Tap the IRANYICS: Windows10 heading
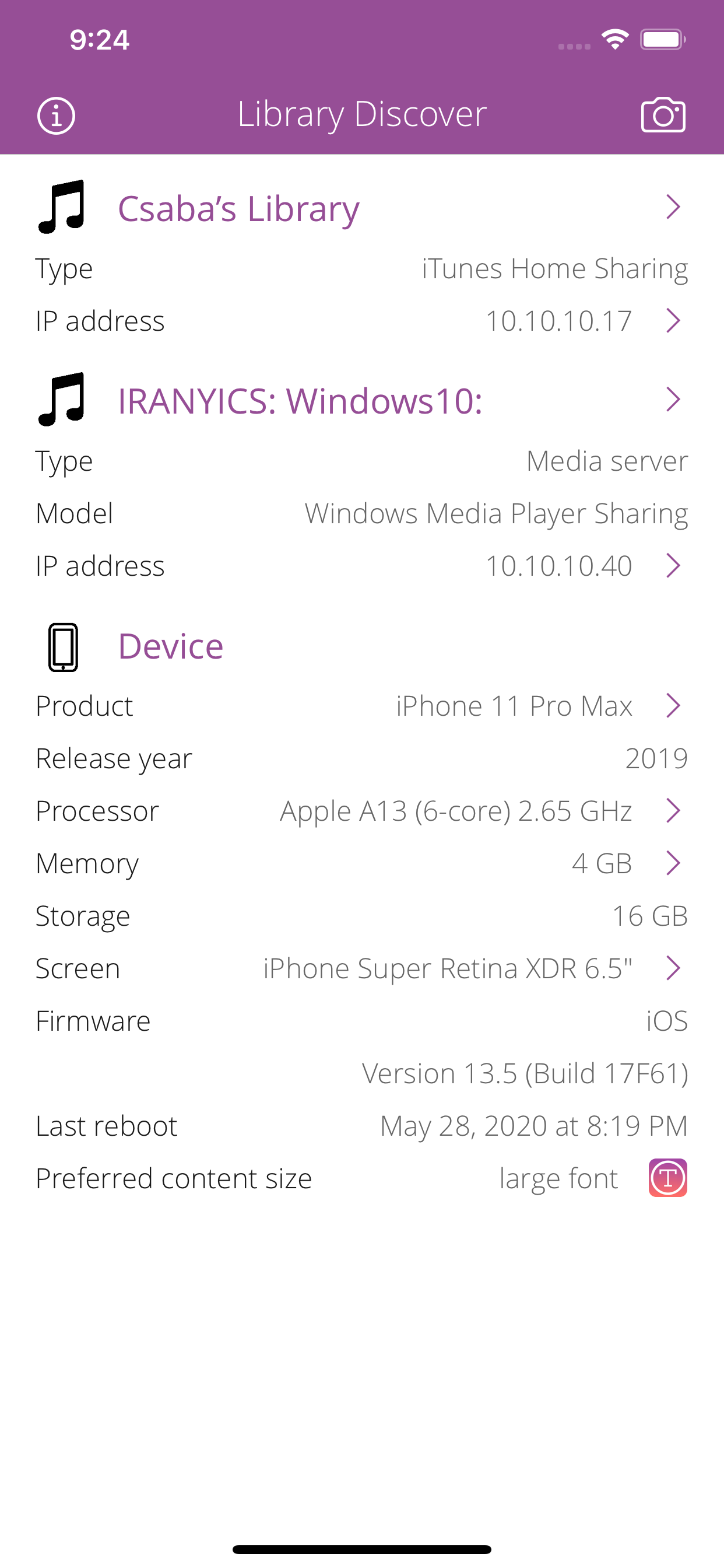The height and width of the screenshot is (1568, 724). click(303, 402)
